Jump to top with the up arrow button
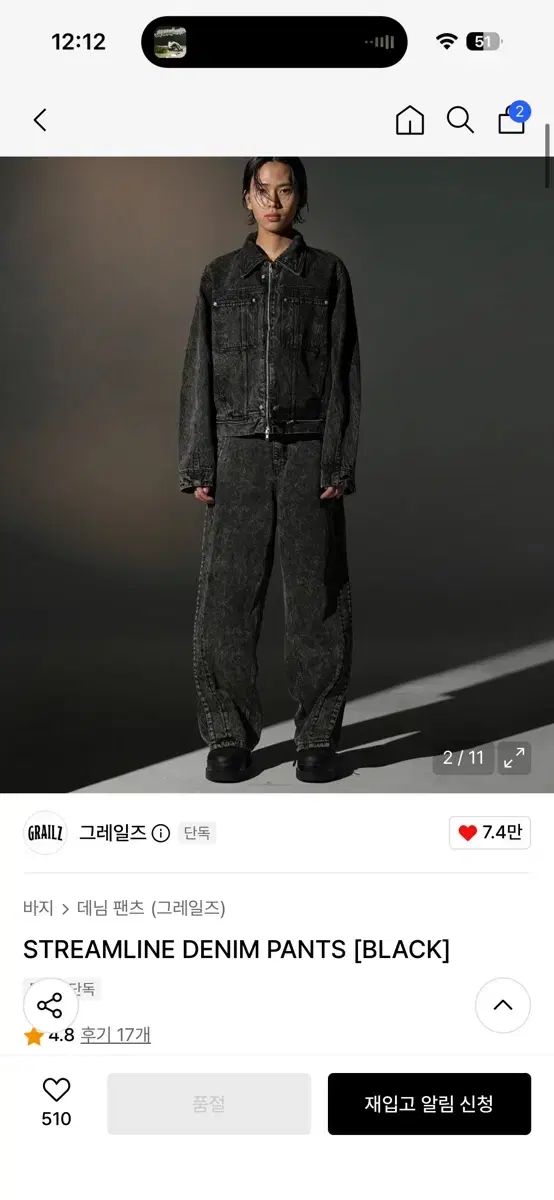This screenshot has height=1200, width=554. (503, 1005)
